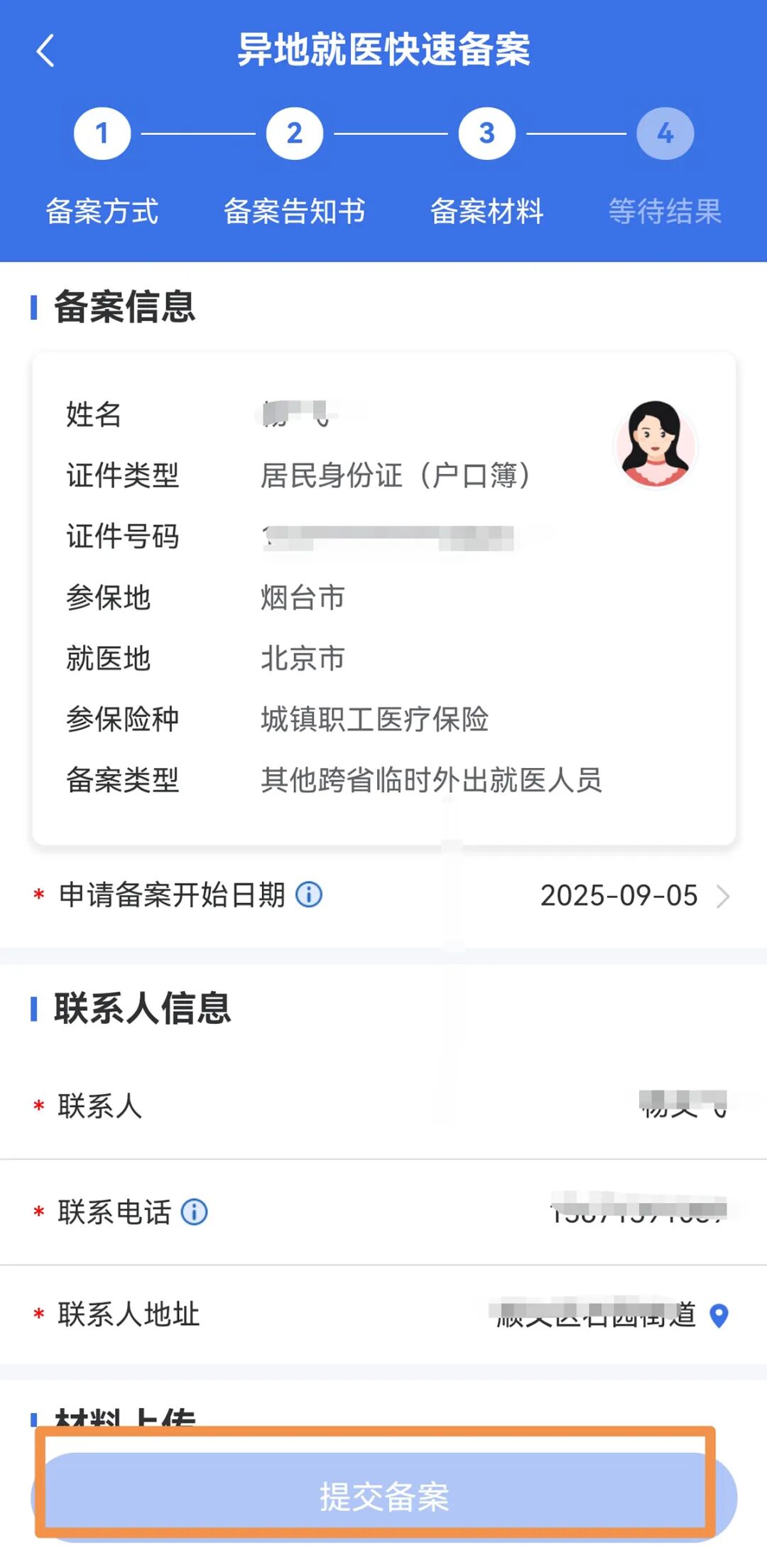Go back from 异地就医快速备案 page
The image size is (767, 1568).
pos(45,51)
